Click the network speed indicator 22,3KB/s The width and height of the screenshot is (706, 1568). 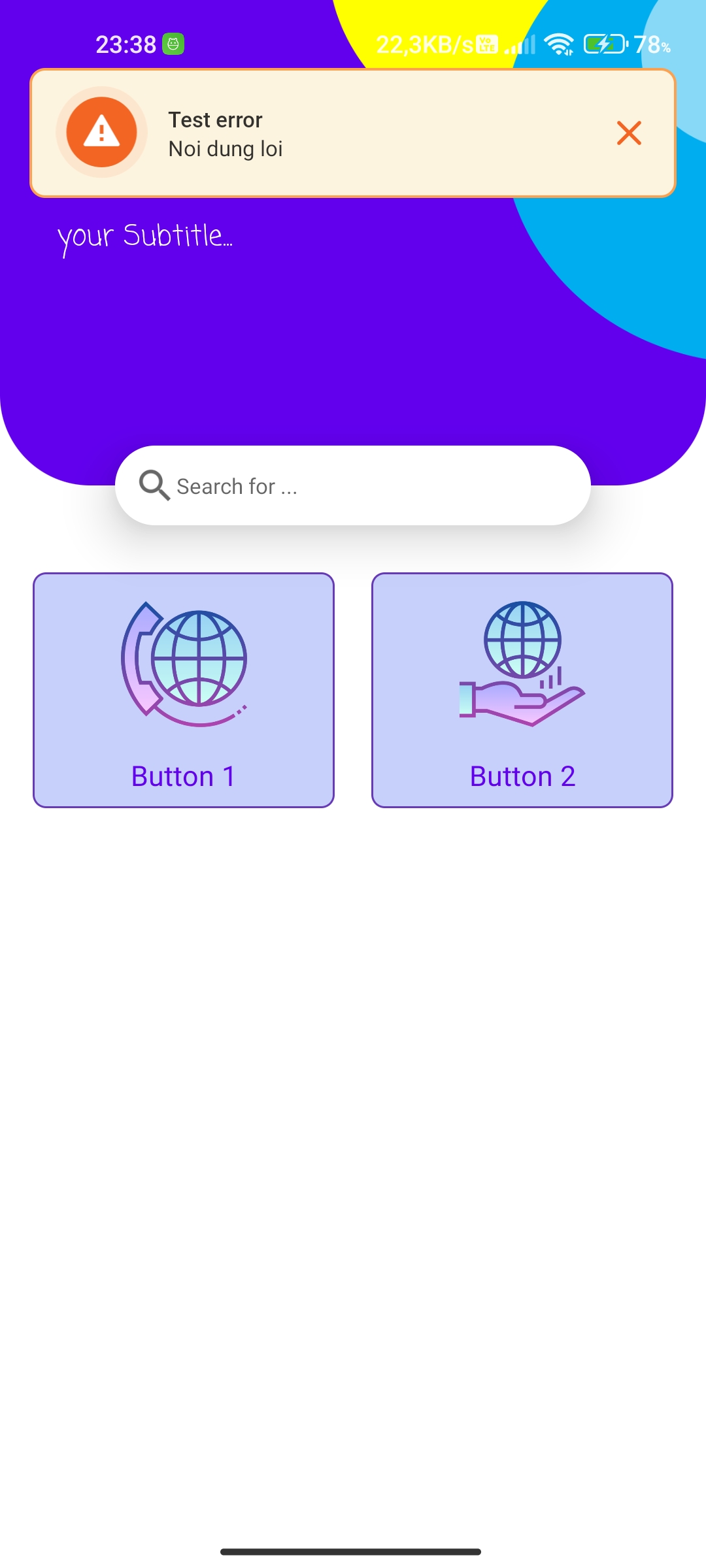[x=425, y=44]
